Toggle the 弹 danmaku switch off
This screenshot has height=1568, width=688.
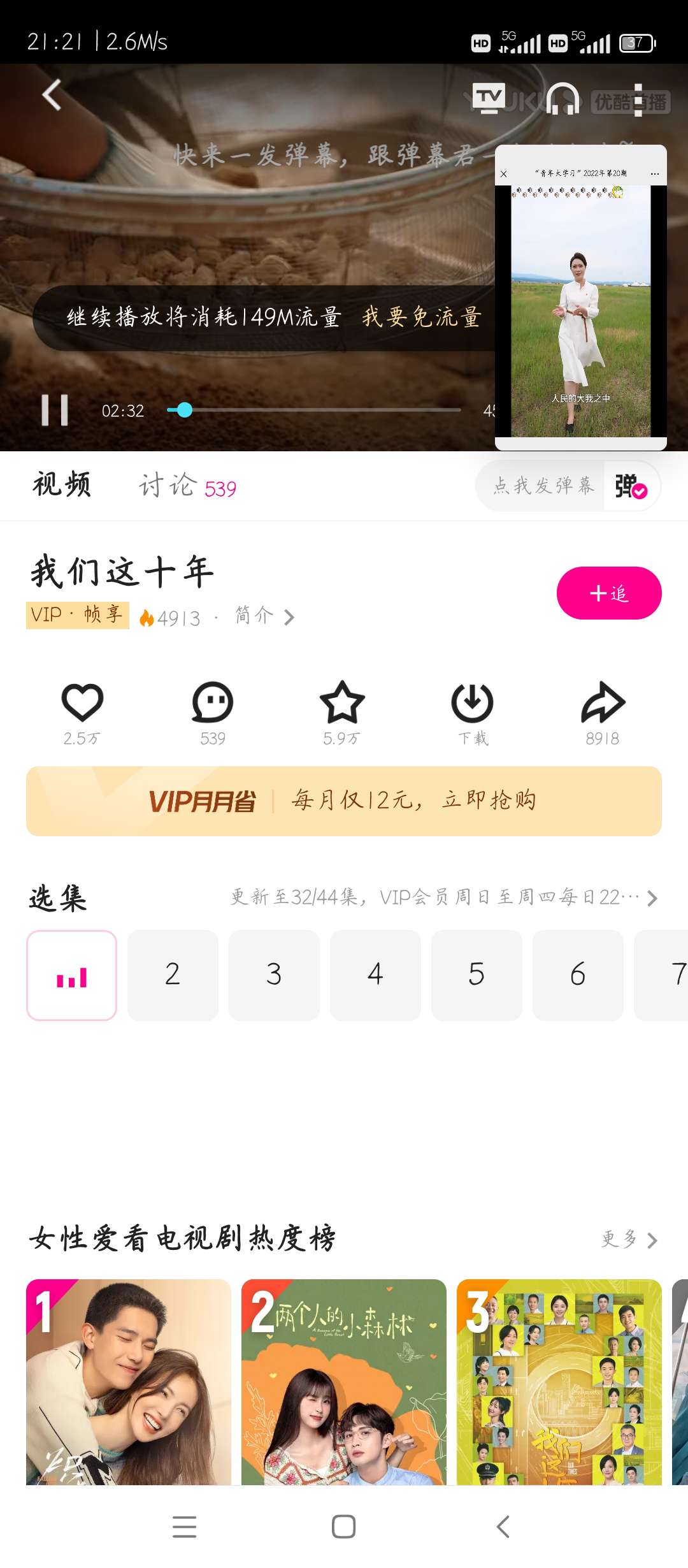click(631, 486)
